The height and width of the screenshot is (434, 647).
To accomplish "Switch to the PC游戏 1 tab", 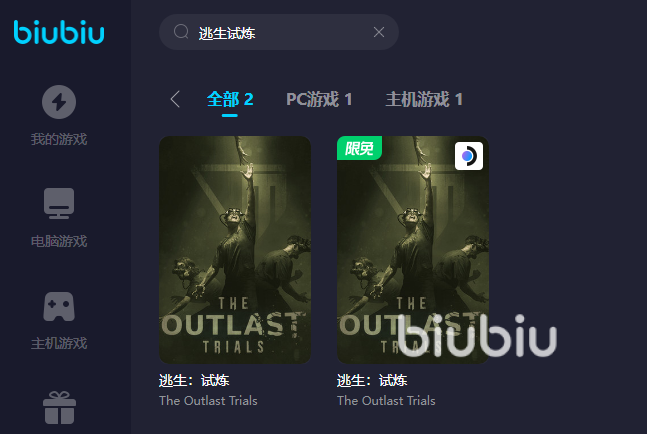I will [x=319, y=99].
